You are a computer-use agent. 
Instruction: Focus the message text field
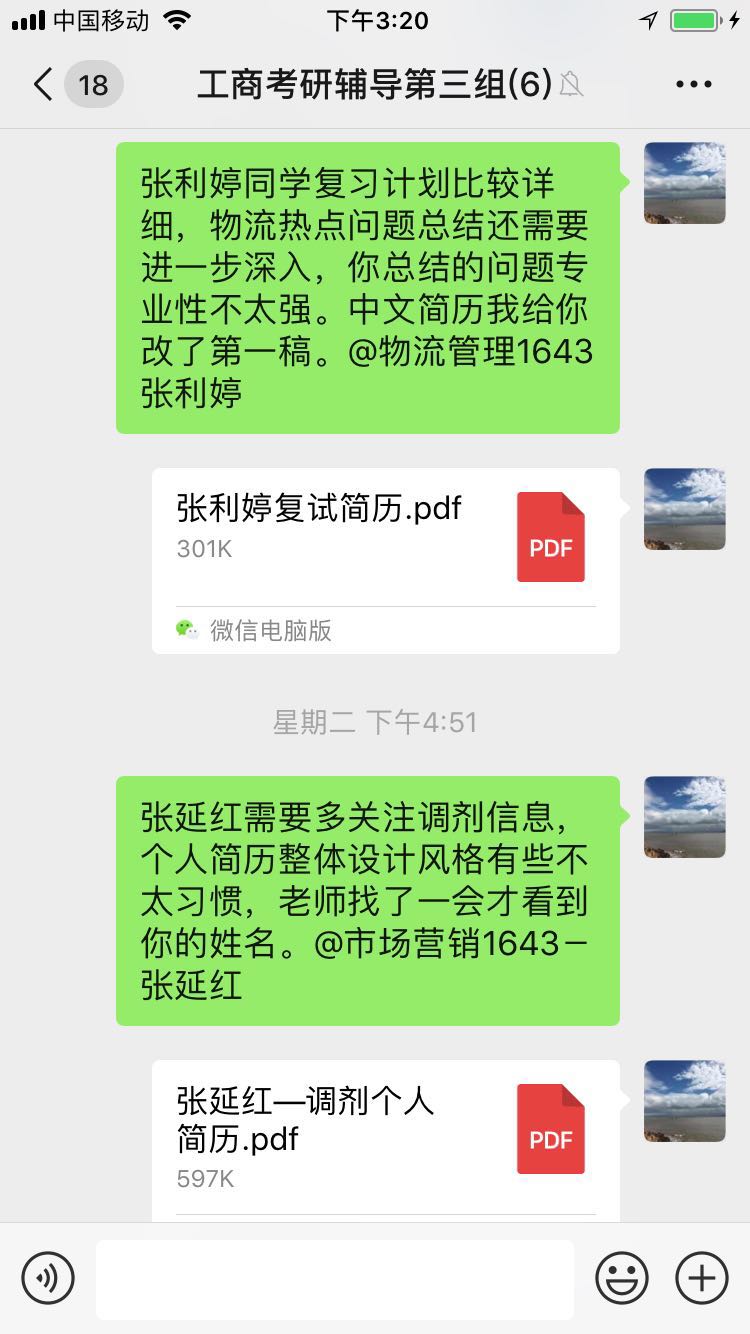coord(335,1279)
